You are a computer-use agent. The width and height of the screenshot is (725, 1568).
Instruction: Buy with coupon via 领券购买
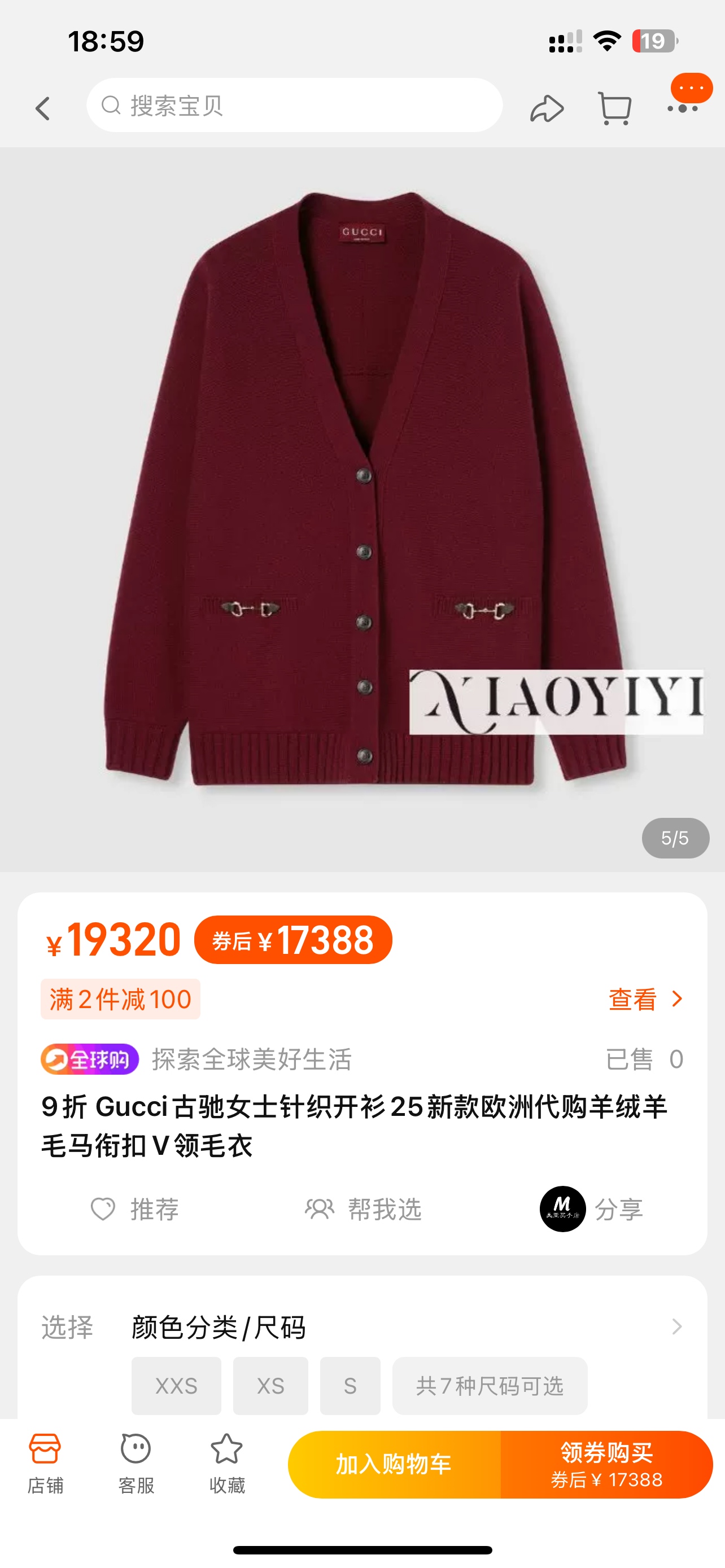tap(606, 1464)
